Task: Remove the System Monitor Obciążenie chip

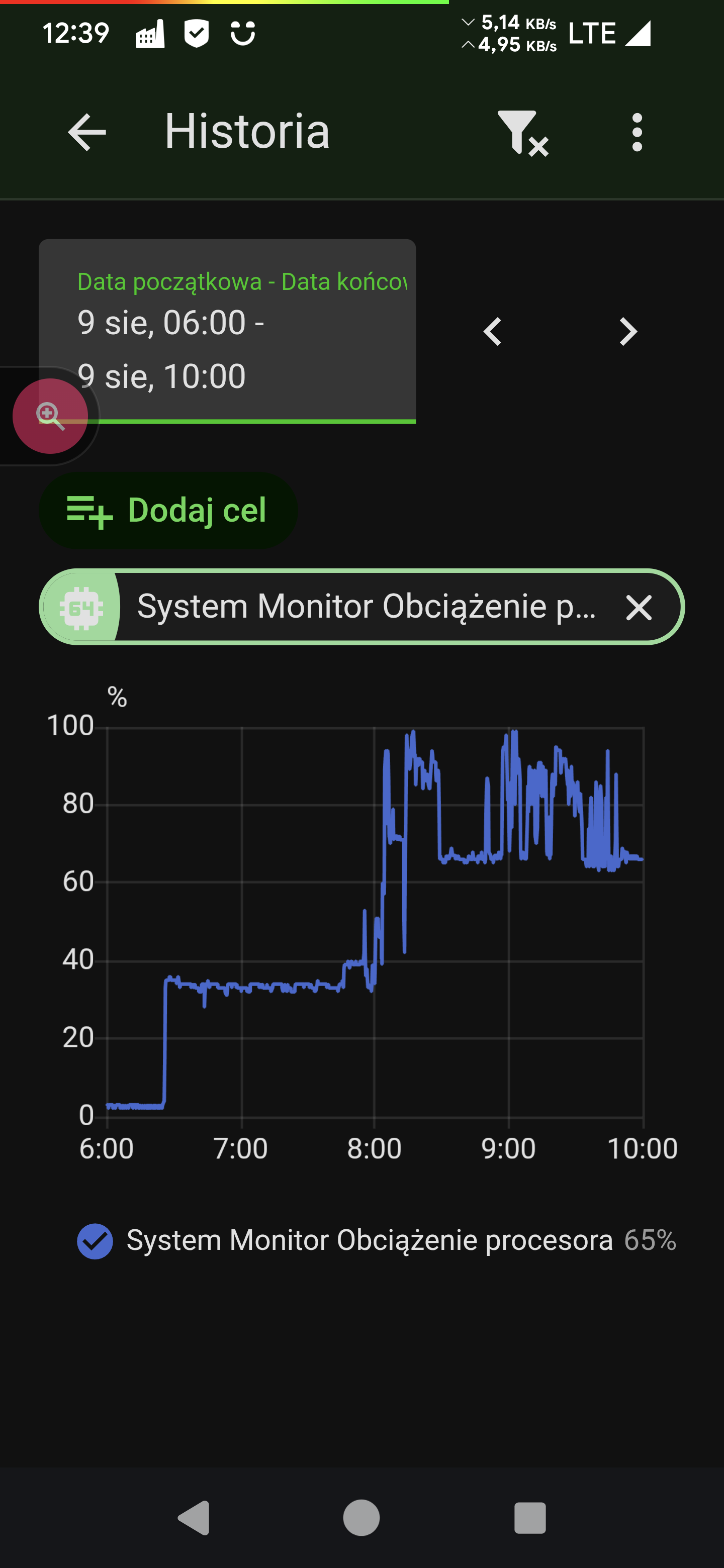Action: [639, 608]
